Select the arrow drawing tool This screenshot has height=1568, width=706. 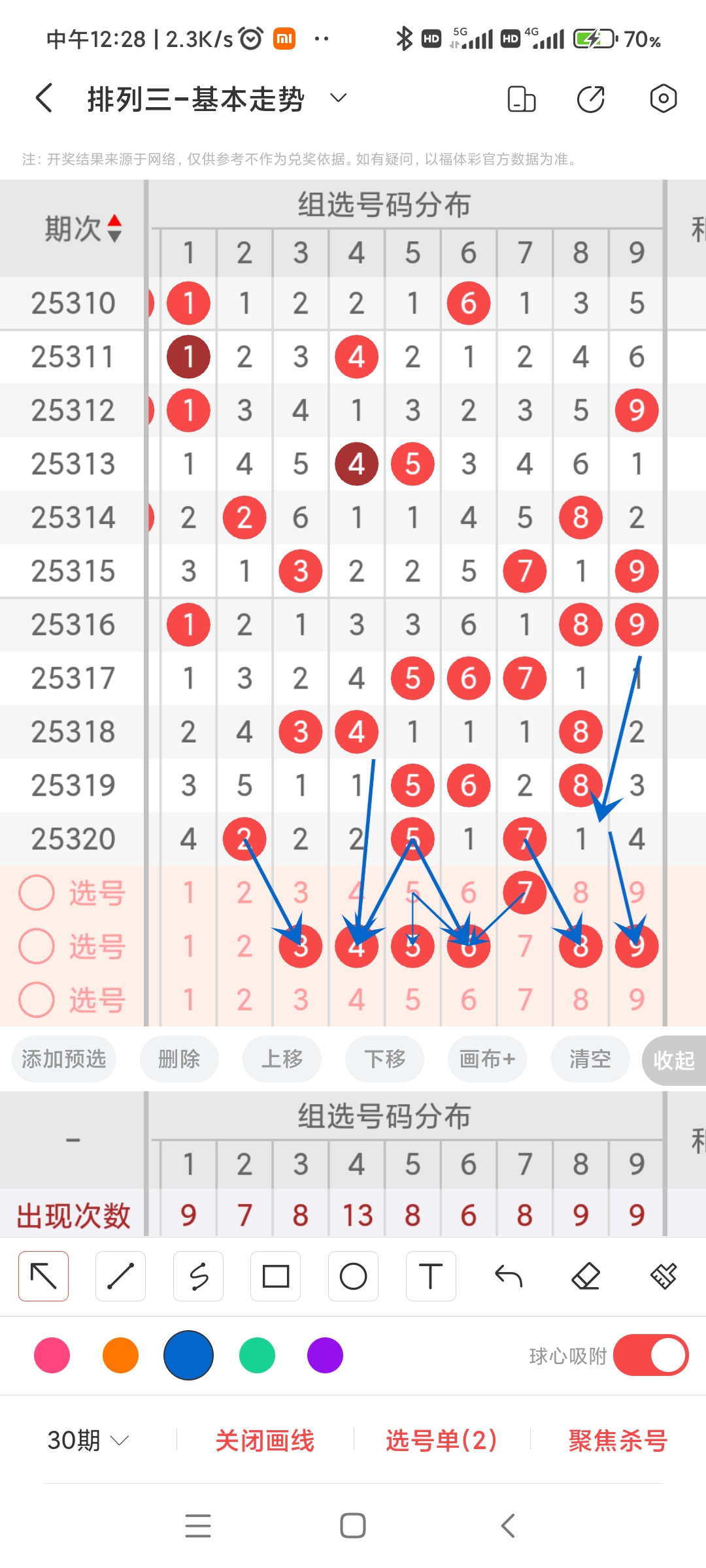click(43, 1275)
